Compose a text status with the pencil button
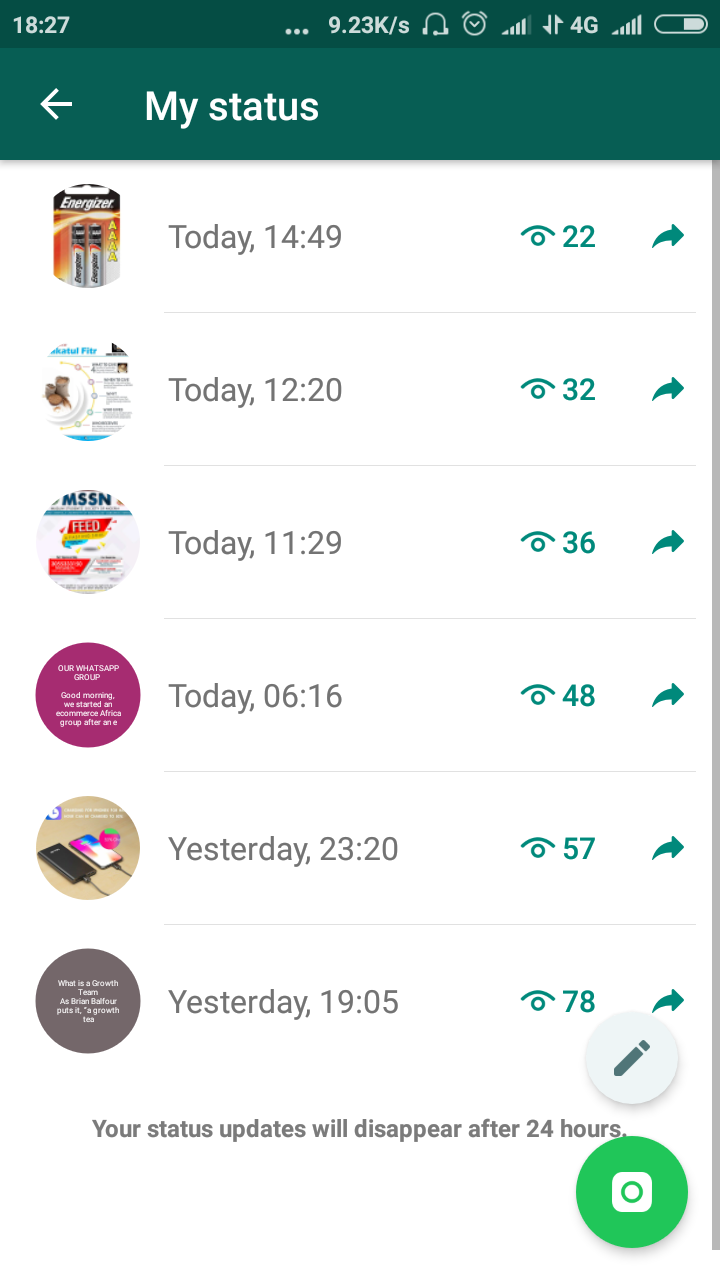The width and height of the screenshot is (720, 1280). 632,1058
